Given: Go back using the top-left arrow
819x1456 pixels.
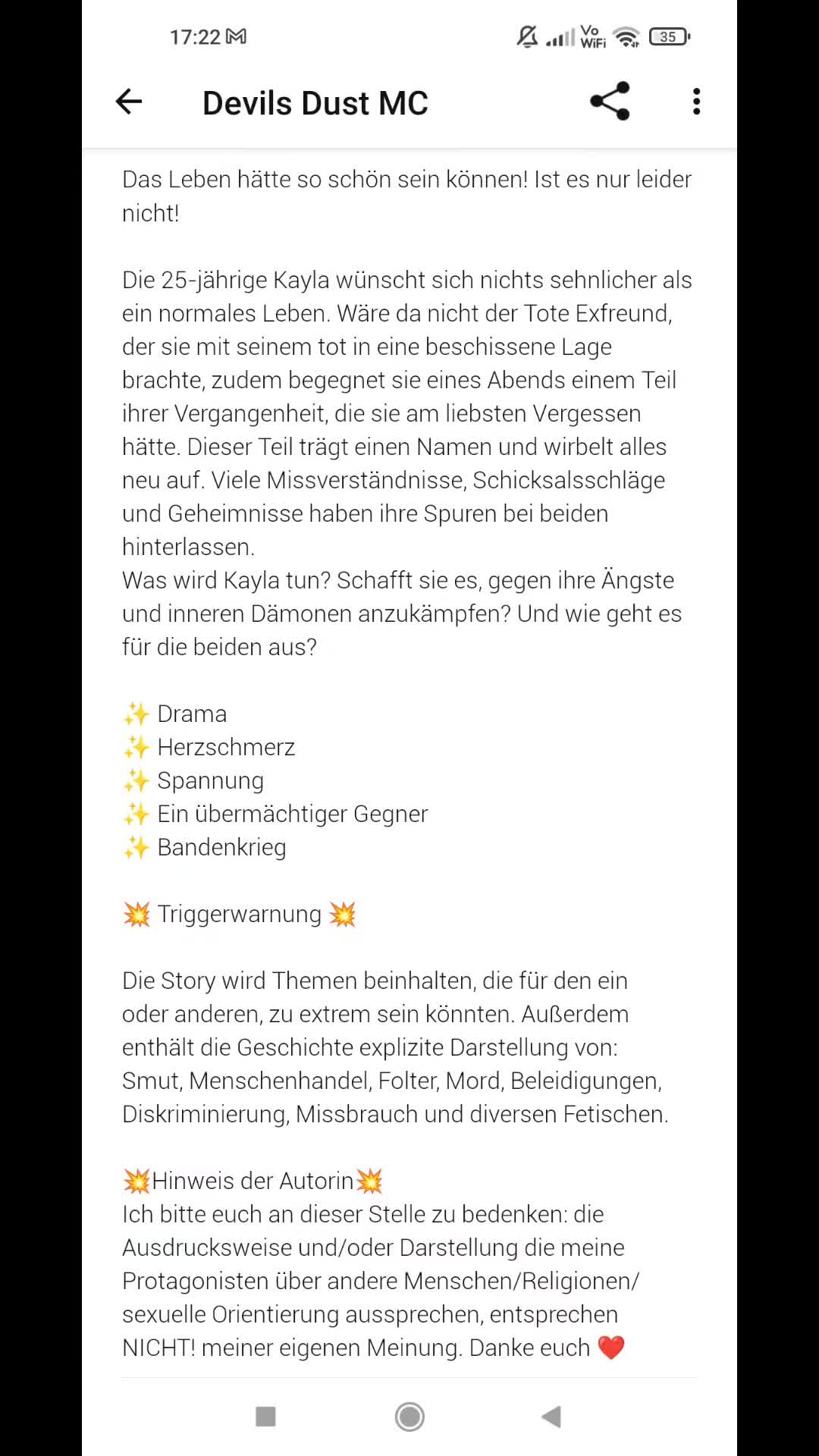Looking at the screenshot, I should click(129, 102).
